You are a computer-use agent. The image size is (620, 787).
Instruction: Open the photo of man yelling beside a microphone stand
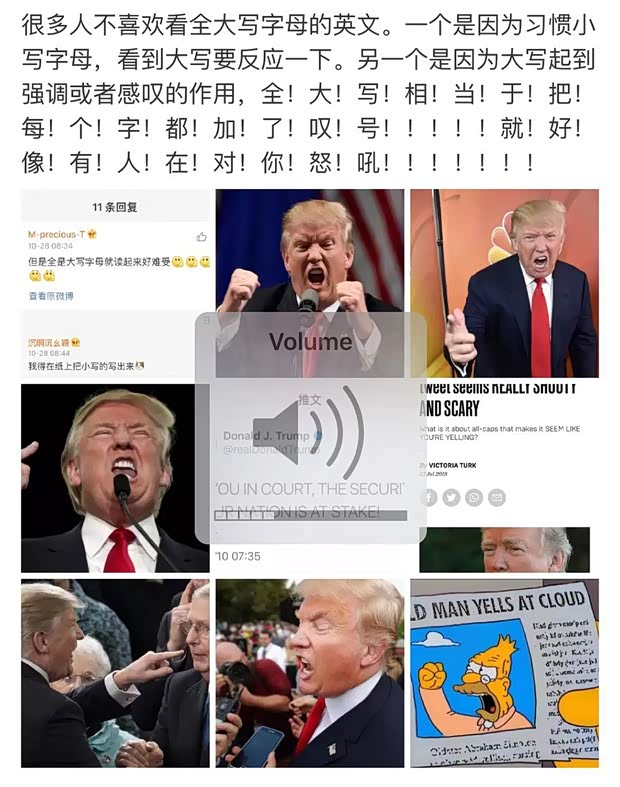(504, 283)
